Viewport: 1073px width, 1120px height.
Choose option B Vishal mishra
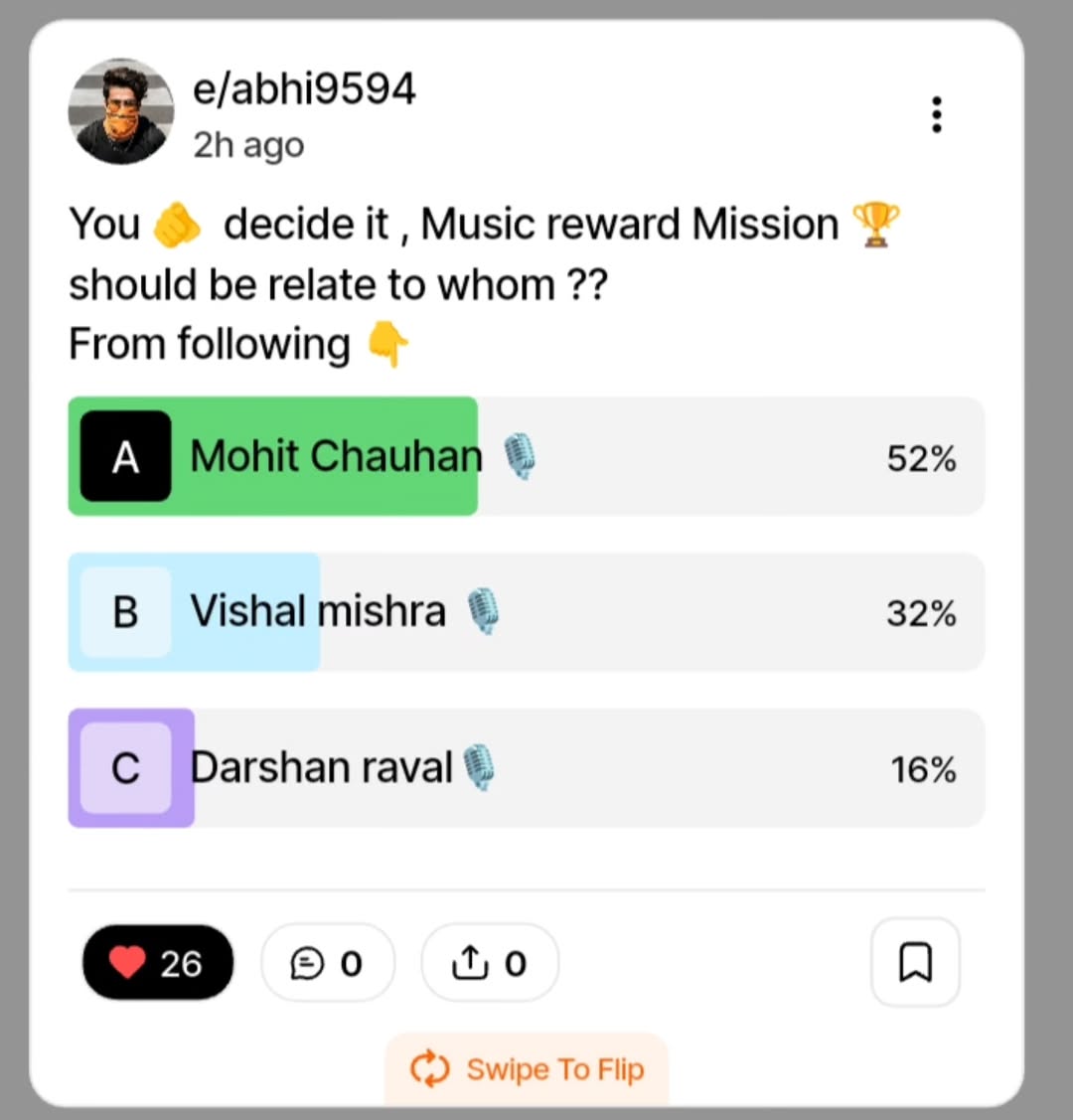point(526,612)
